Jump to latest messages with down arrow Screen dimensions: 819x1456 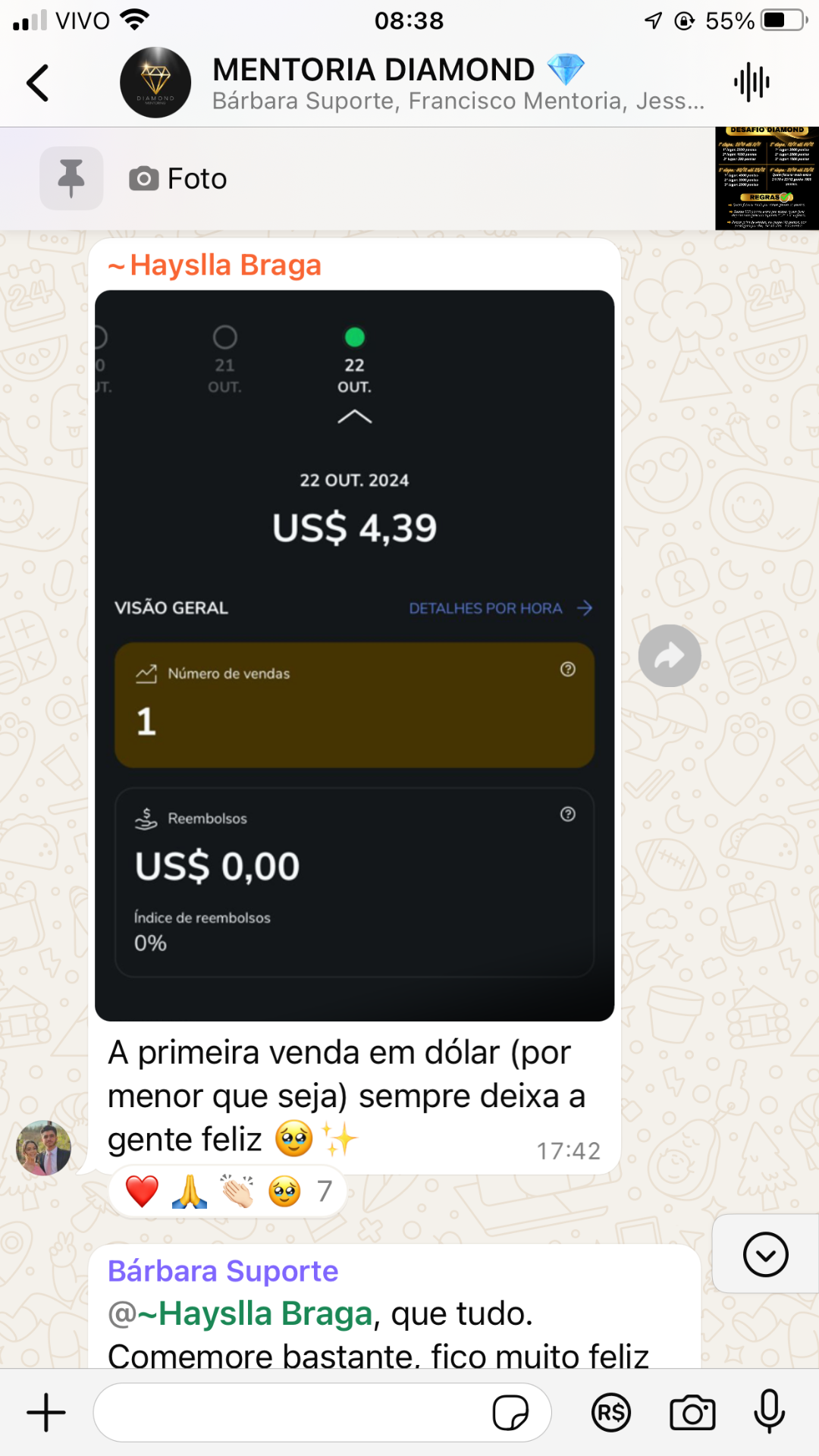(765, 1254)
